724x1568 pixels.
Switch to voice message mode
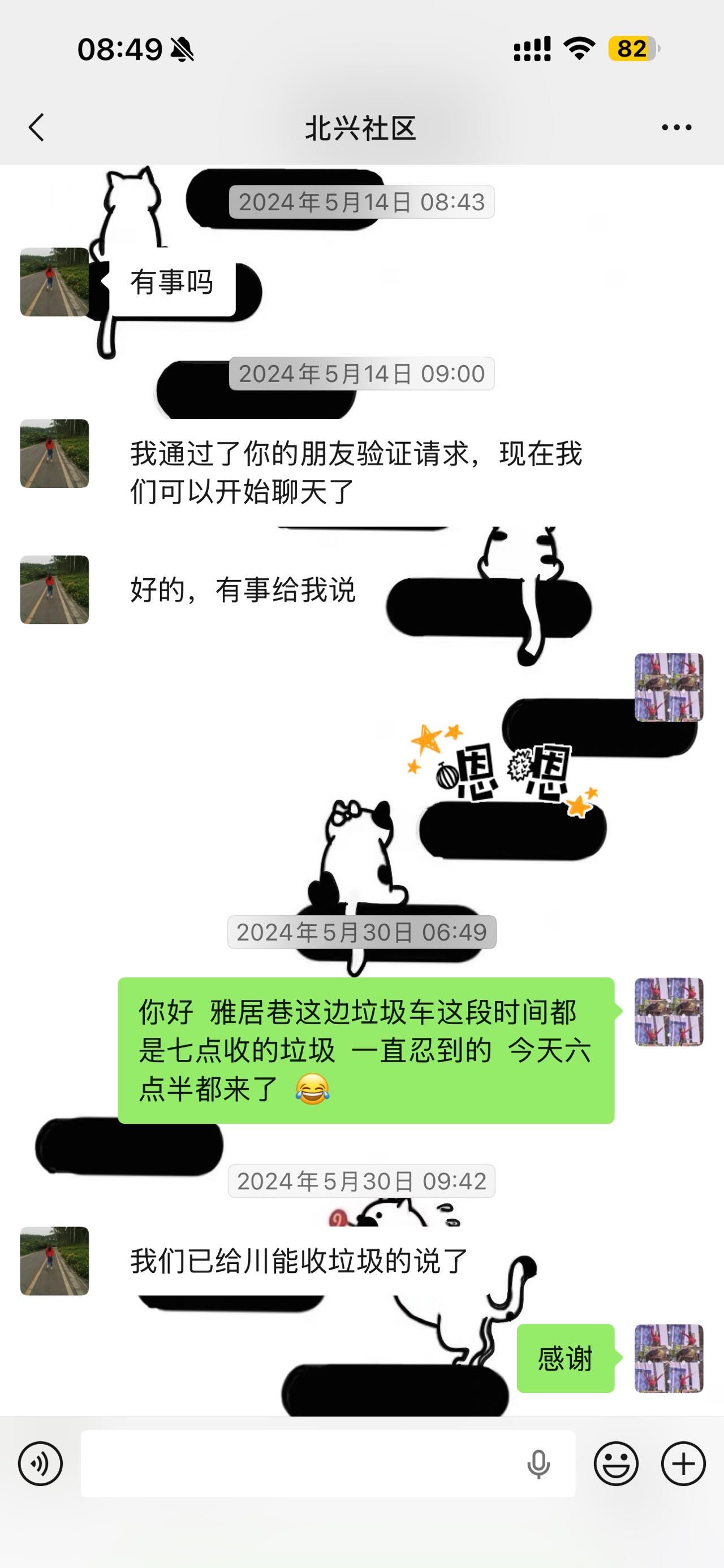(x=40, y=1463)
